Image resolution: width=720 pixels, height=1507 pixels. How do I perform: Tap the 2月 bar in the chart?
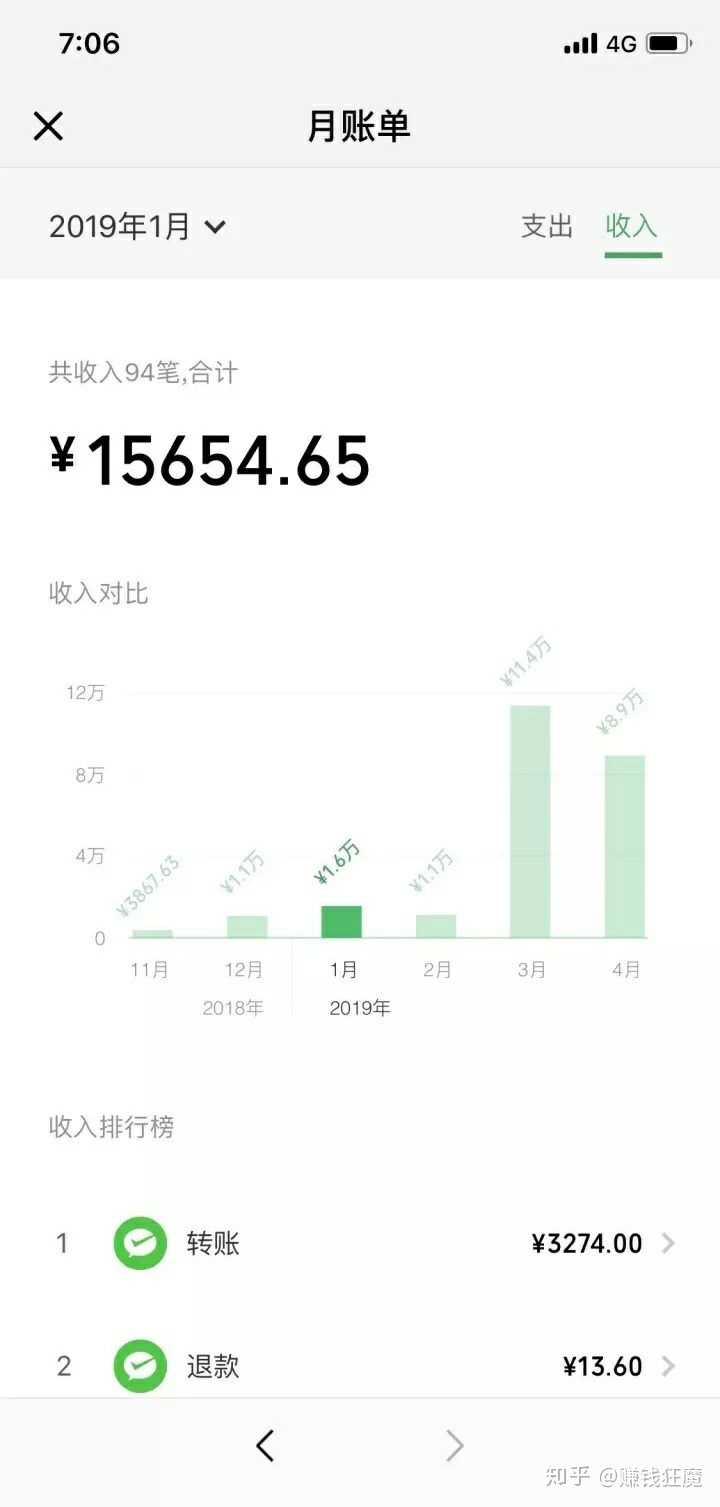tap(436, 926)
